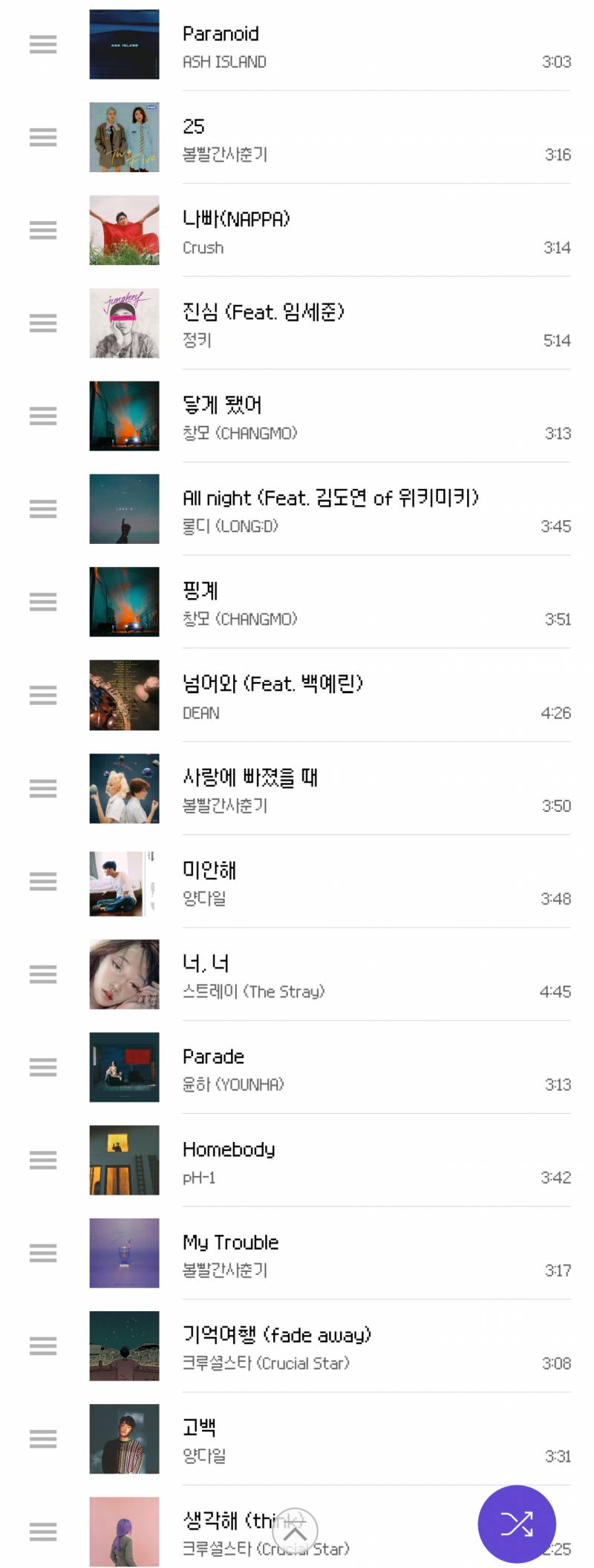Click the album art for 진심
The height and width of the screenshot is (1568, 594).
[124, 323]
